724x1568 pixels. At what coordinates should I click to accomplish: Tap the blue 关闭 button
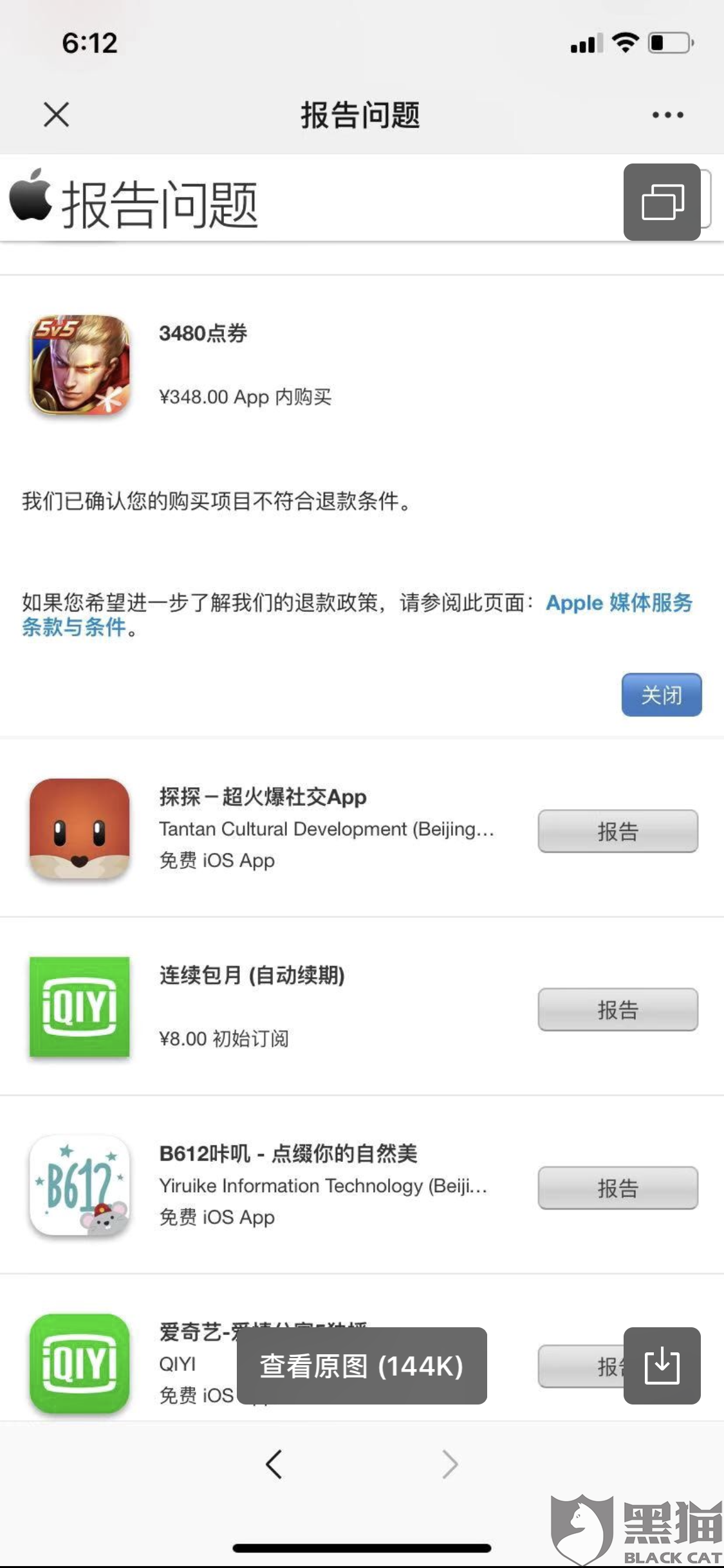[662, 695]
